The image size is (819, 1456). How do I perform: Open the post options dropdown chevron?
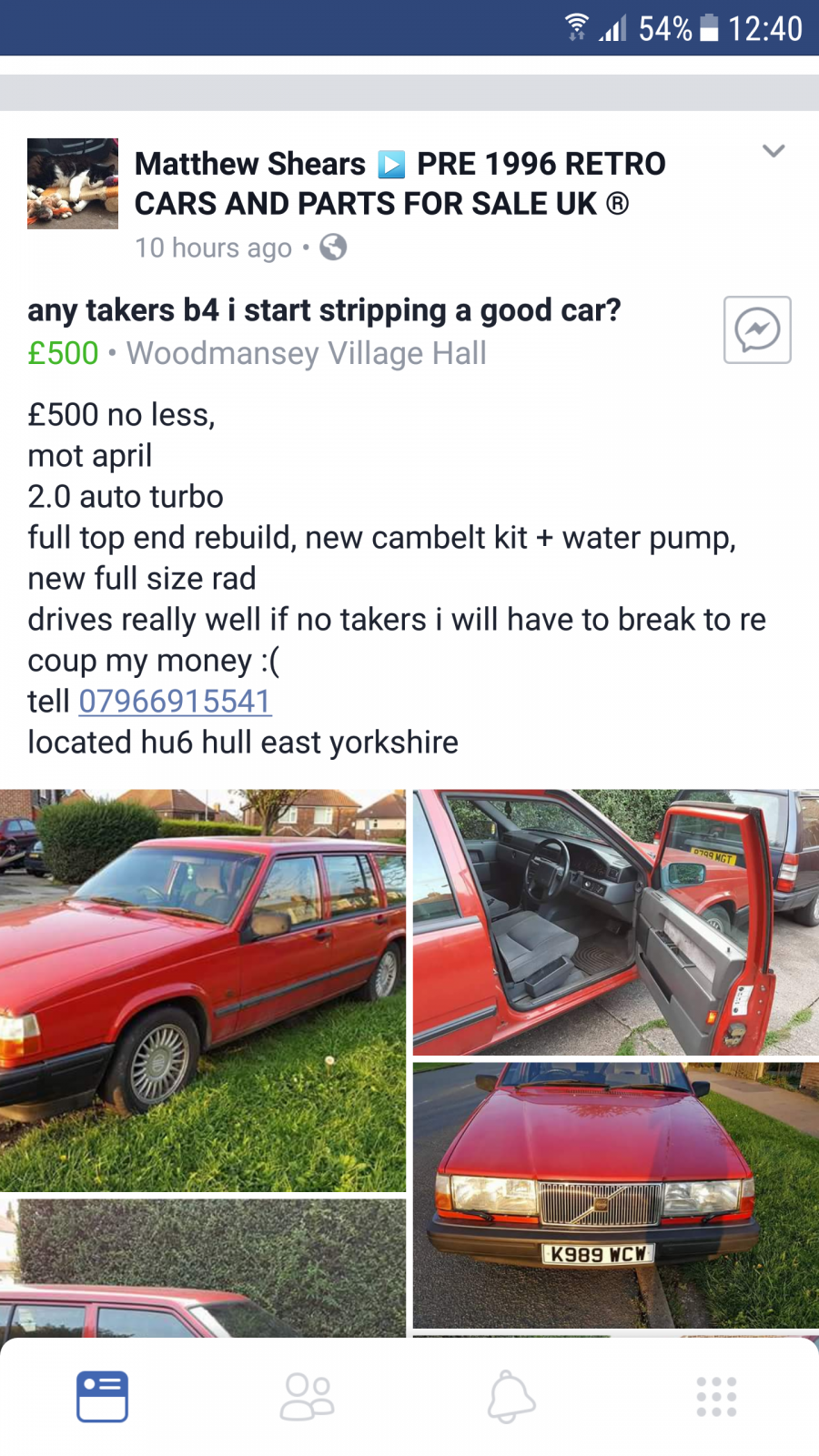click(773, 151)
